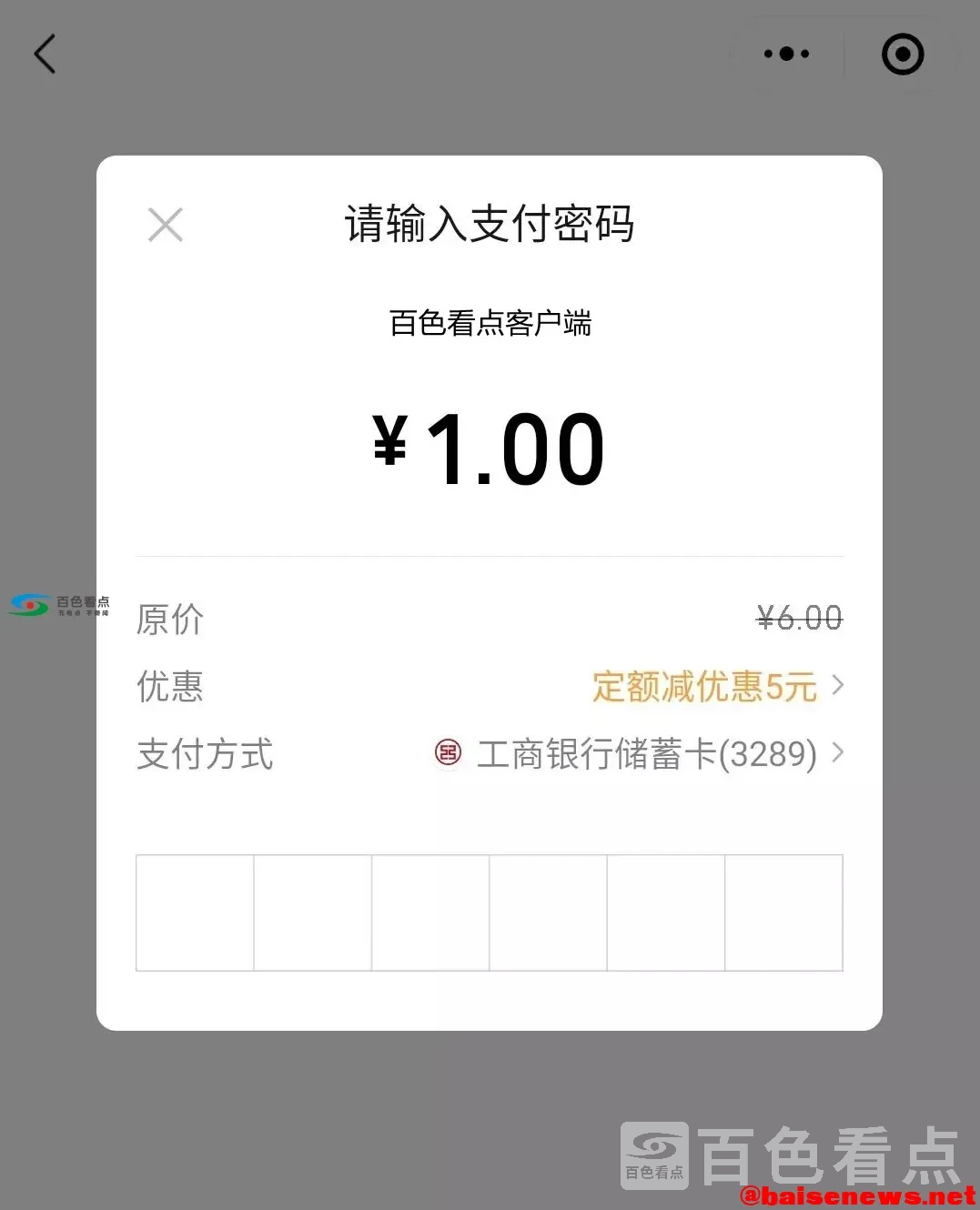Click the first password input box
This screenshot has height=1210, width=980.
point(195,912)
